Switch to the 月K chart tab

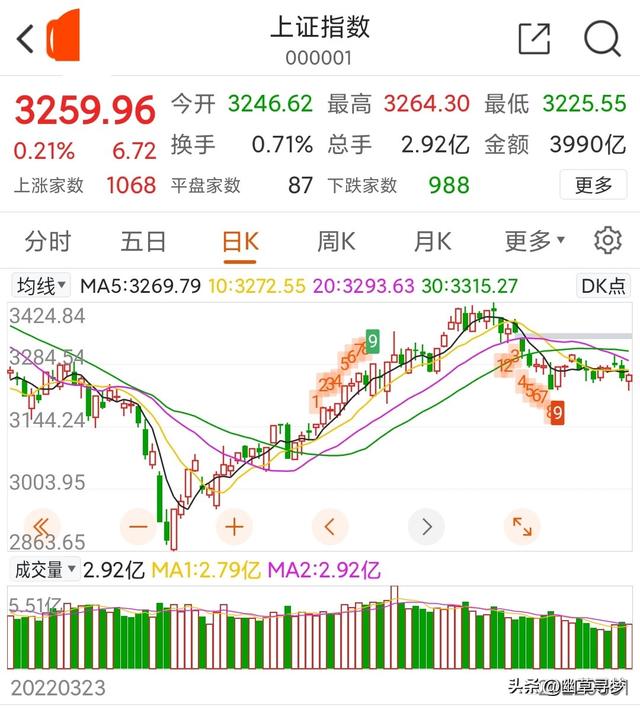click(432, 241)
